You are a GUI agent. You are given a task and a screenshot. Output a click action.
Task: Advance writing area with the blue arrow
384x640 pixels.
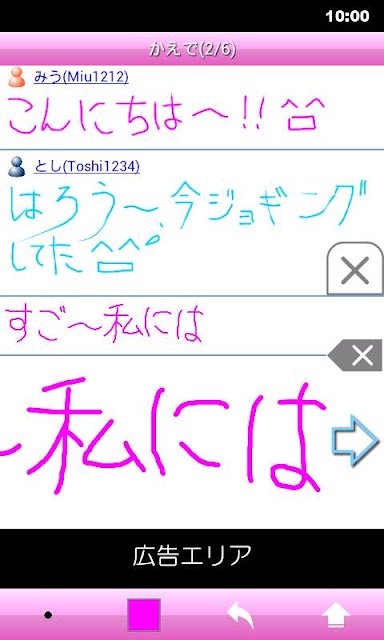(x=356, y=440)
